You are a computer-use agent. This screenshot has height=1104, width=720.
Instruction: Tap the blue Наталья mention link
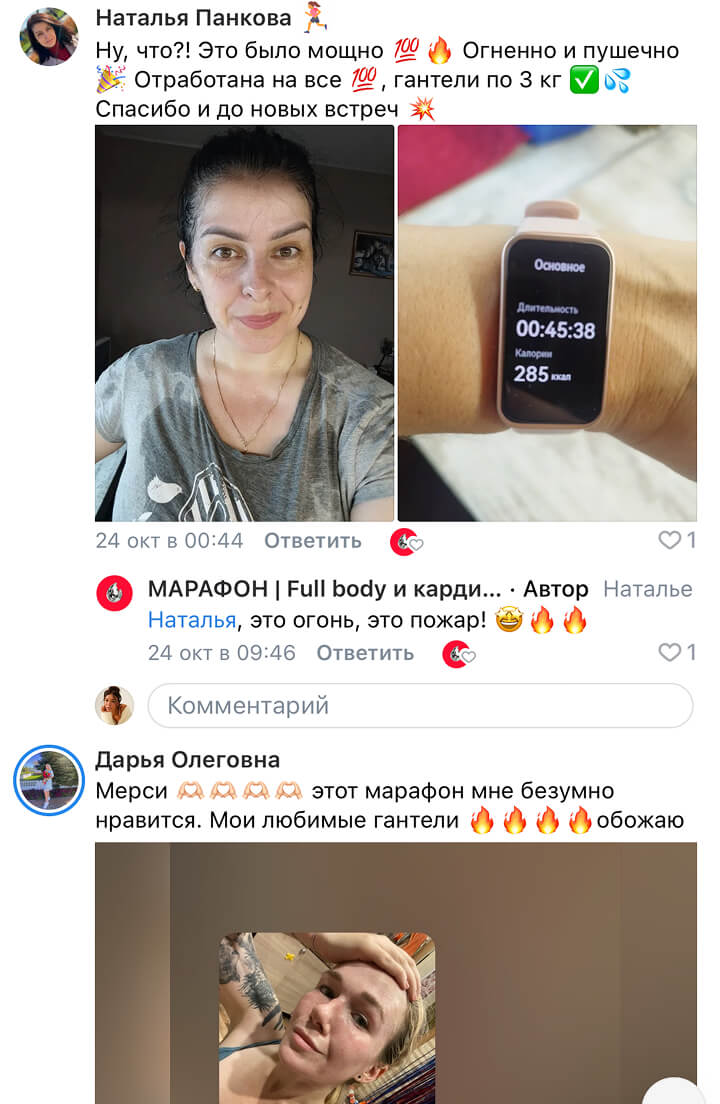(191, 621)
